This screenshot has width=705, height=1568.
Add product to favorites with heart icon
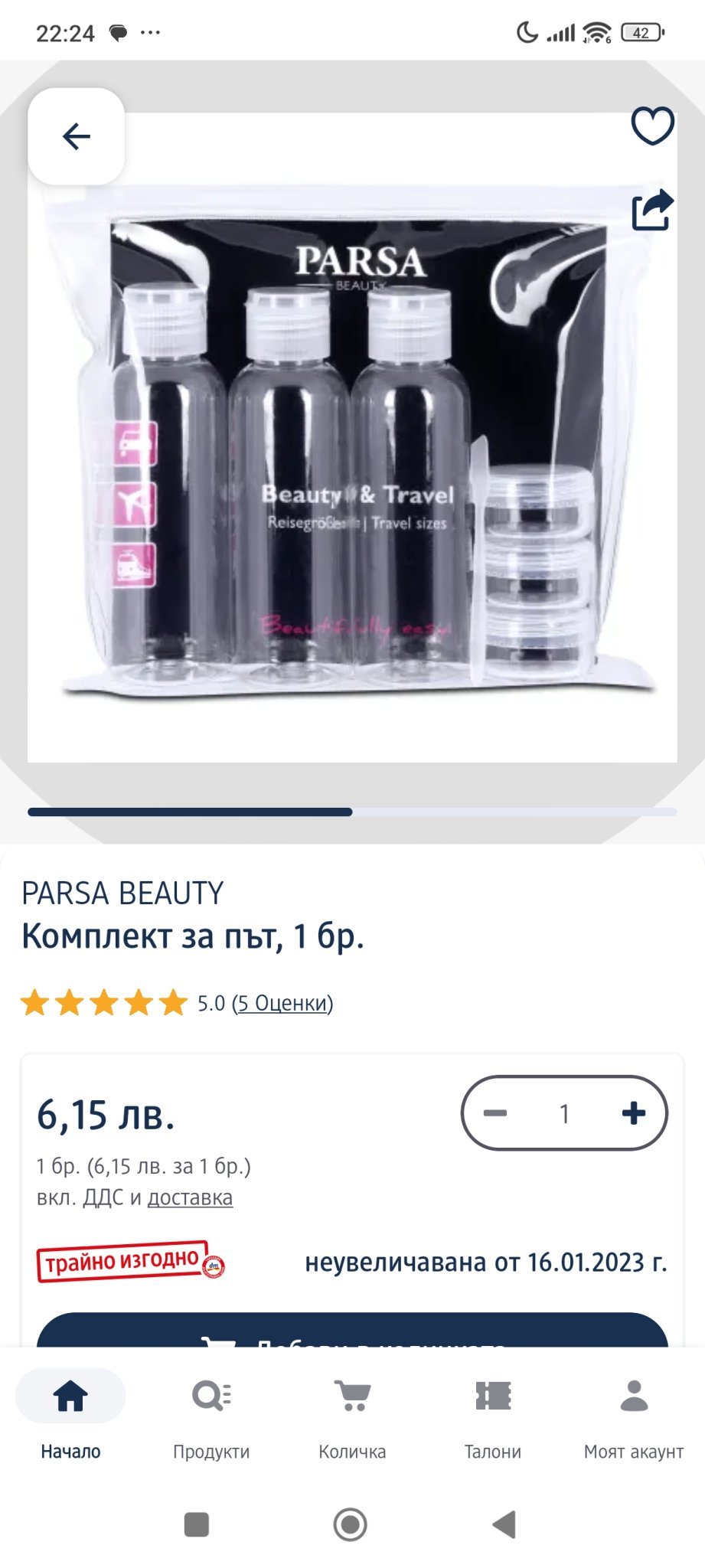652,126
